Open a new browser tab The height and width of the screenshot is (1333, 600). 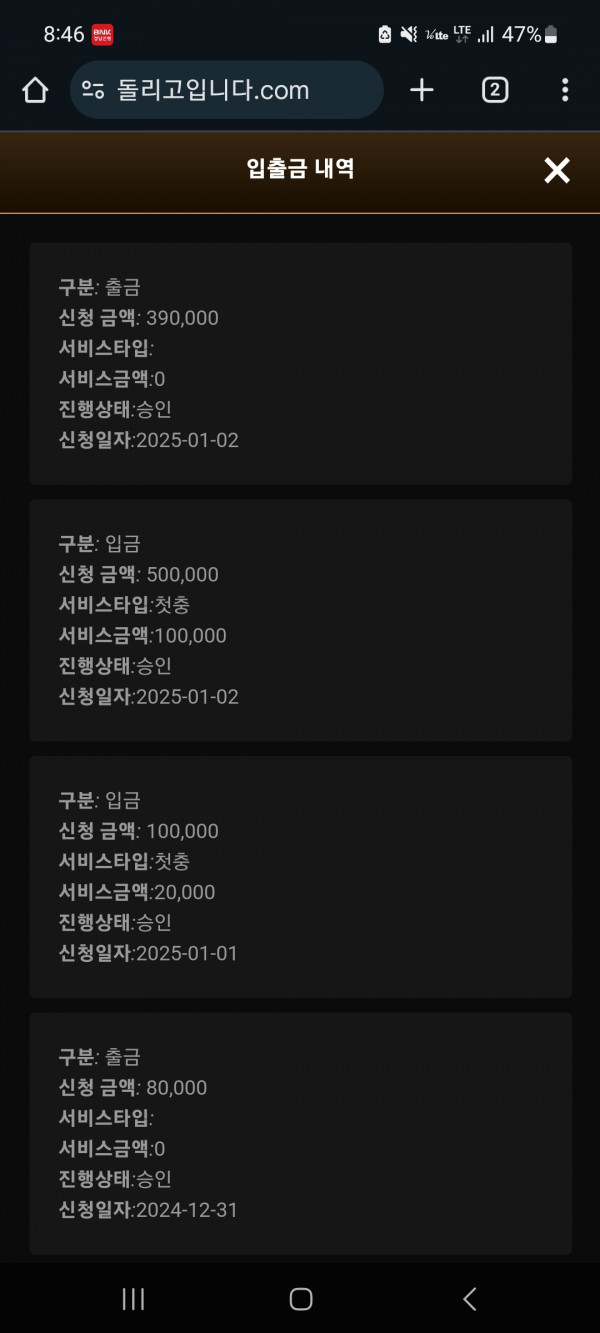pos(422,90)
